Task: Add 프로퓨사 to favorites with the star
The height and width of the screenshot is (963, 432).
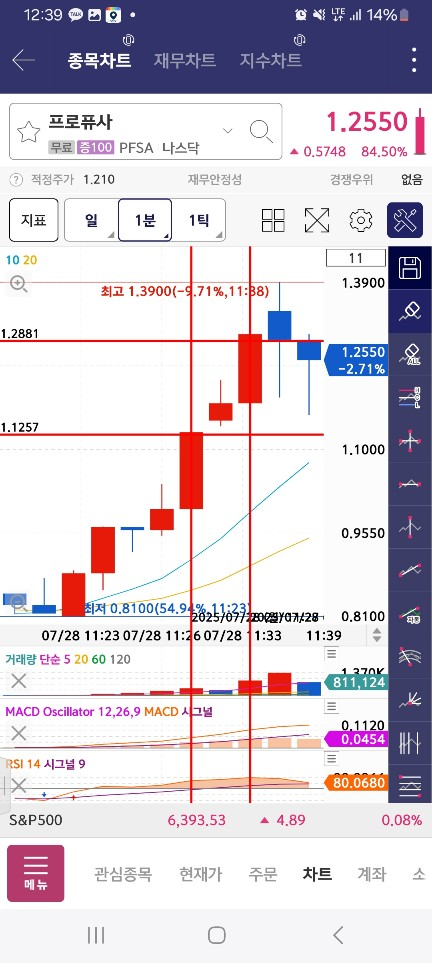Action: (x=28, y=131)
